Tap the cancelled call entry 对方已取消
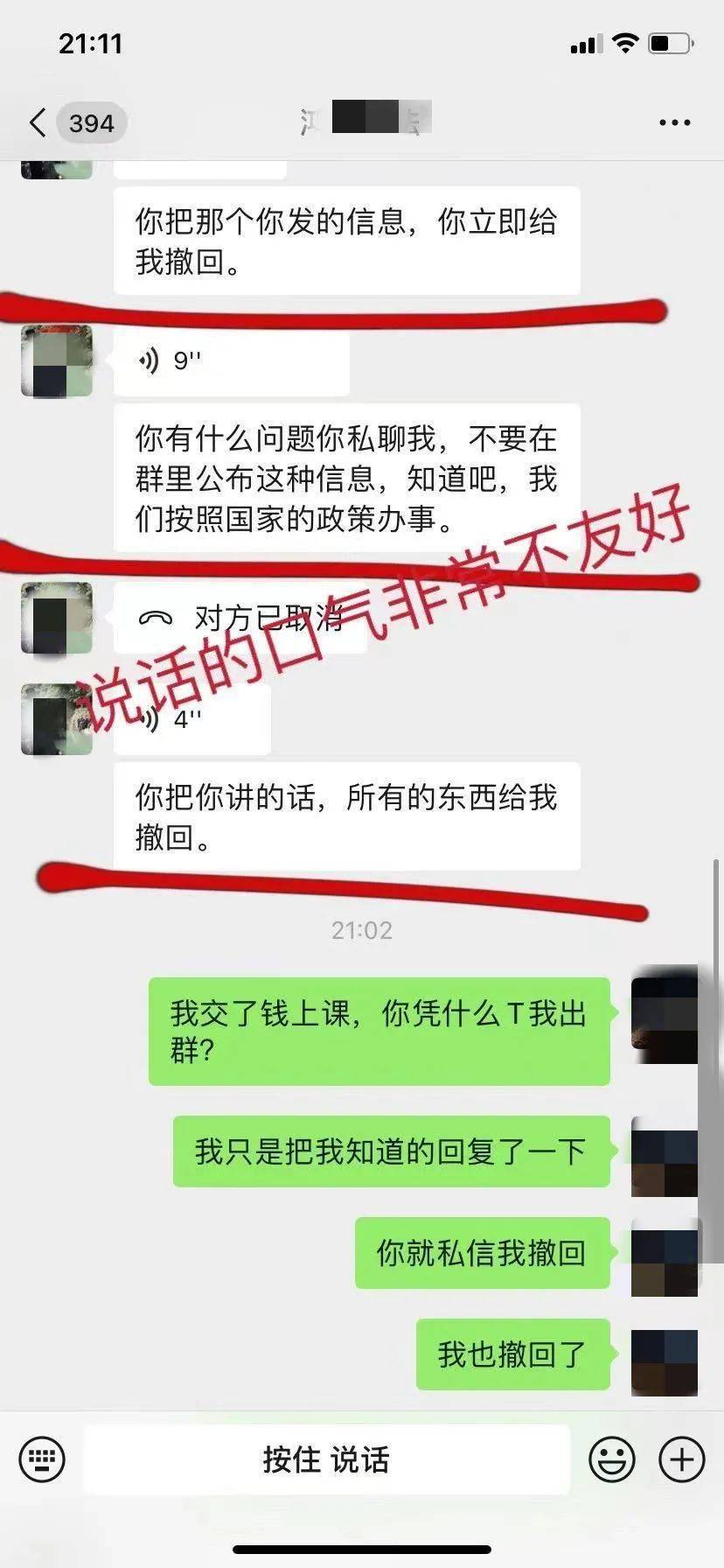Image resolution: width=724 pixels, height=1568 pixels. (240, 619)
